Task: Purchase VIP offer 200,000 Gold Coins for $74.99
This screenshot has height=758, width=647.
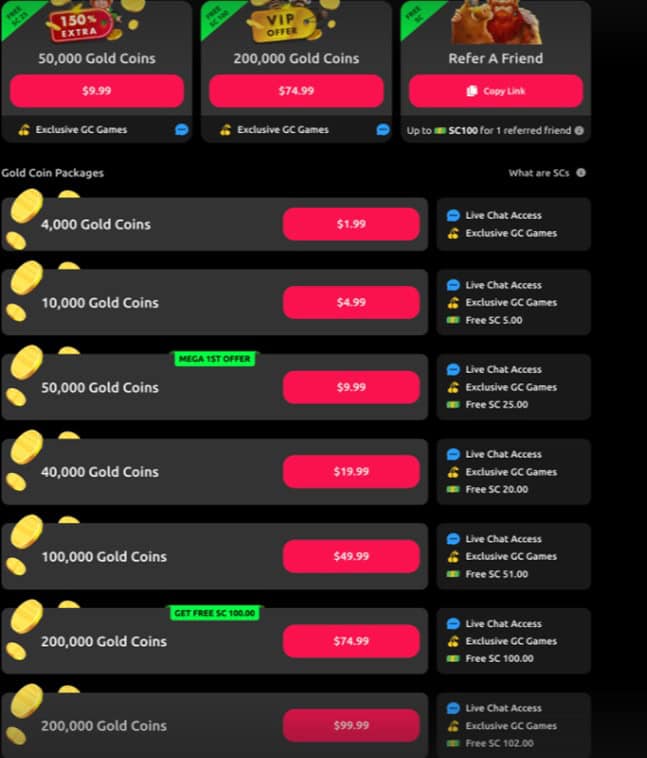Action: point(296,91)
